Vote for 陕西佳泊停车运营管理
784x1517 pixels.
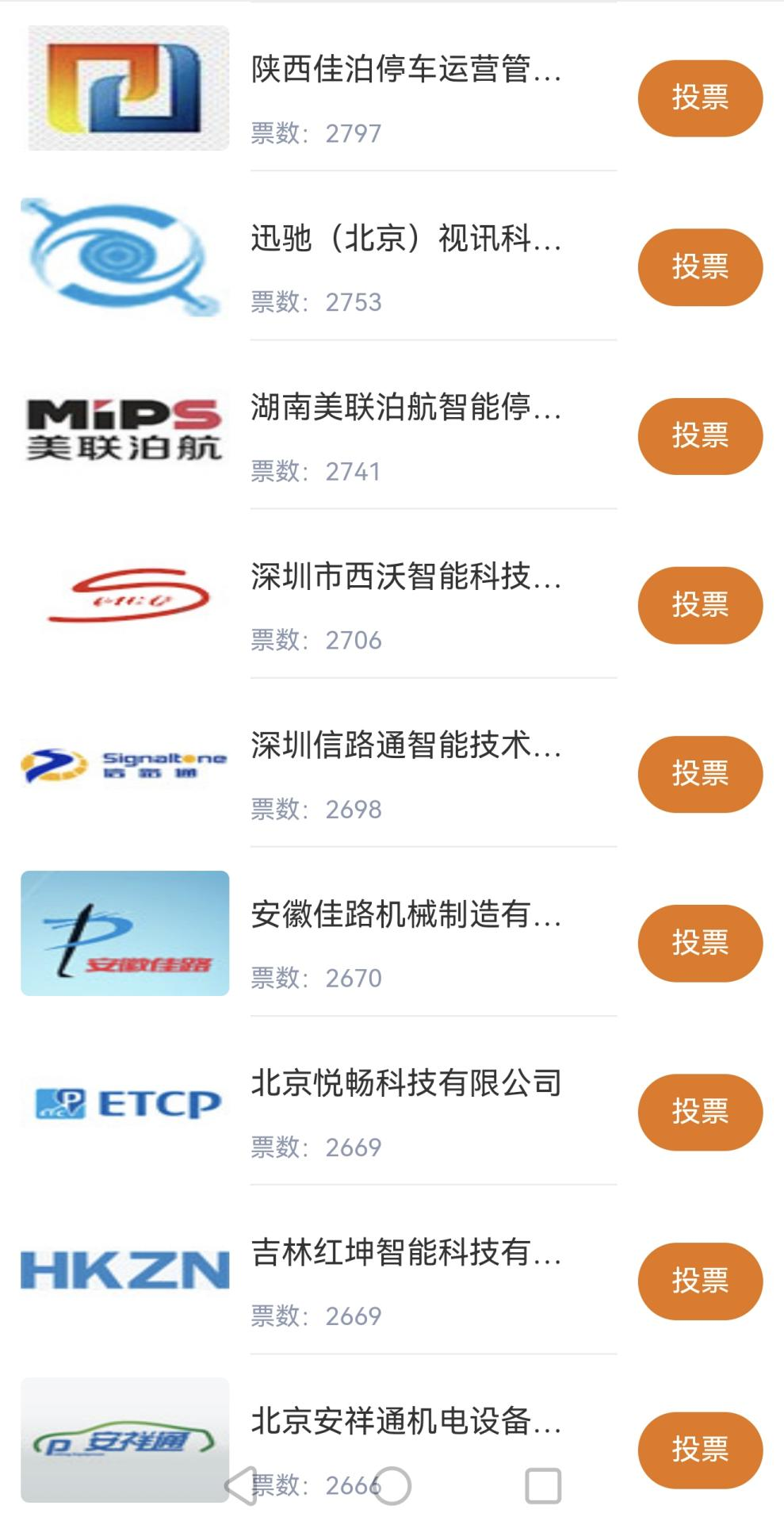(700, 98)
